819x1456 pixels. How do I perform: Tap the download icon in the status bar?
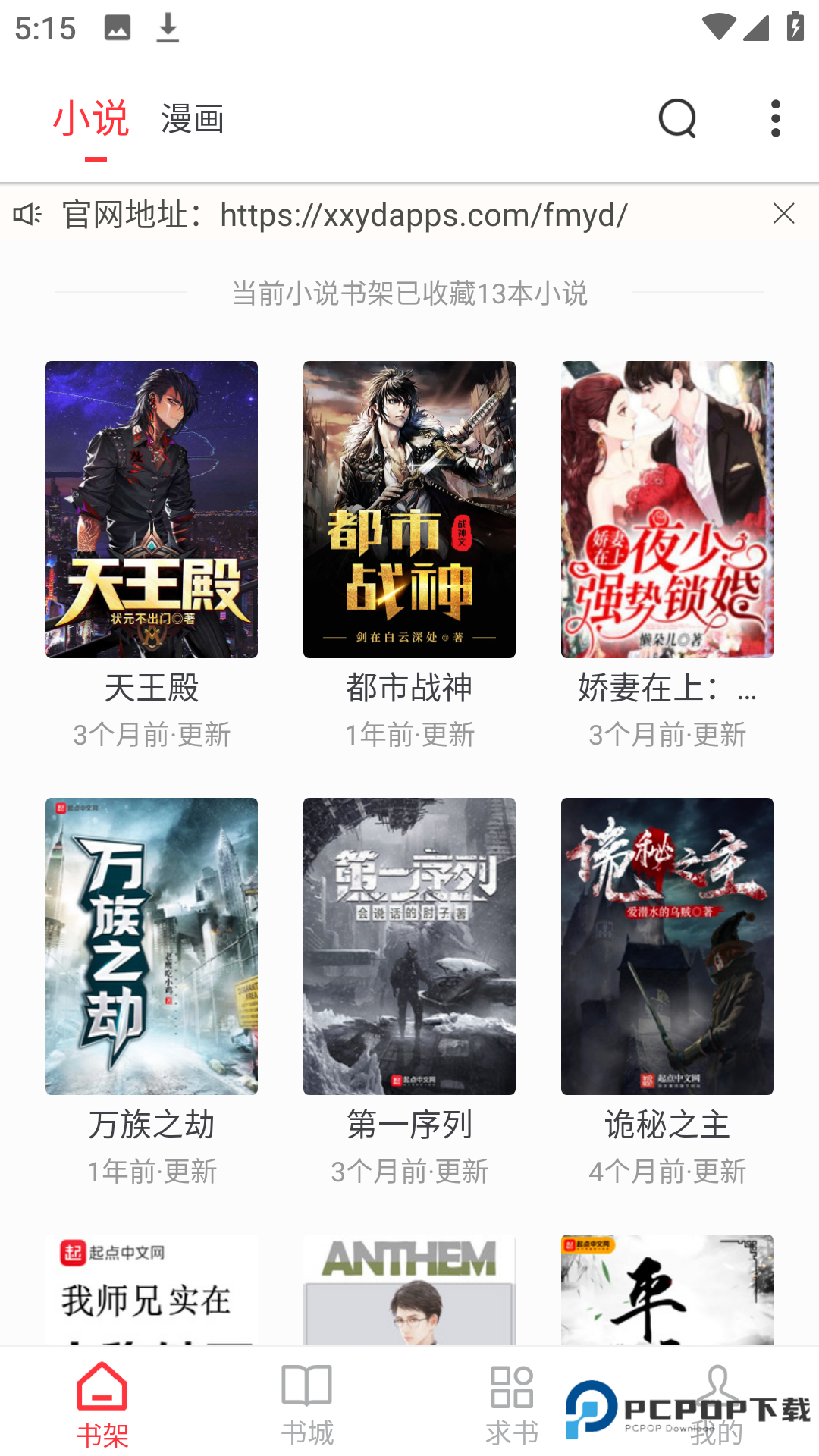[167, 28]
